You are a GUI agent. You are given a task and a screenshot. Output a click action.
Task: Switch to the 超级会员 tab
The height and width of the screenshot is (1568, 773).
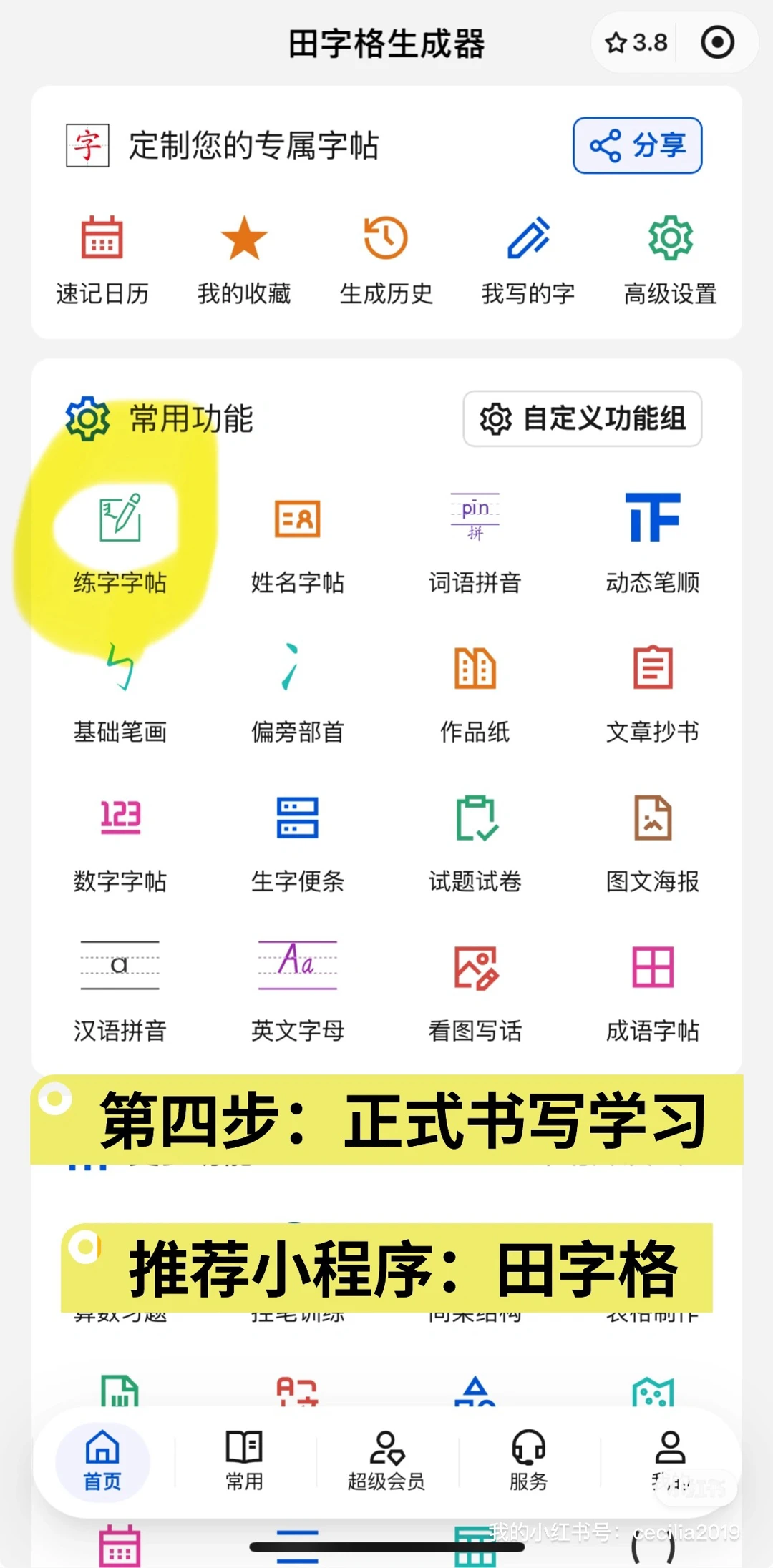[x=386, y=1461]
